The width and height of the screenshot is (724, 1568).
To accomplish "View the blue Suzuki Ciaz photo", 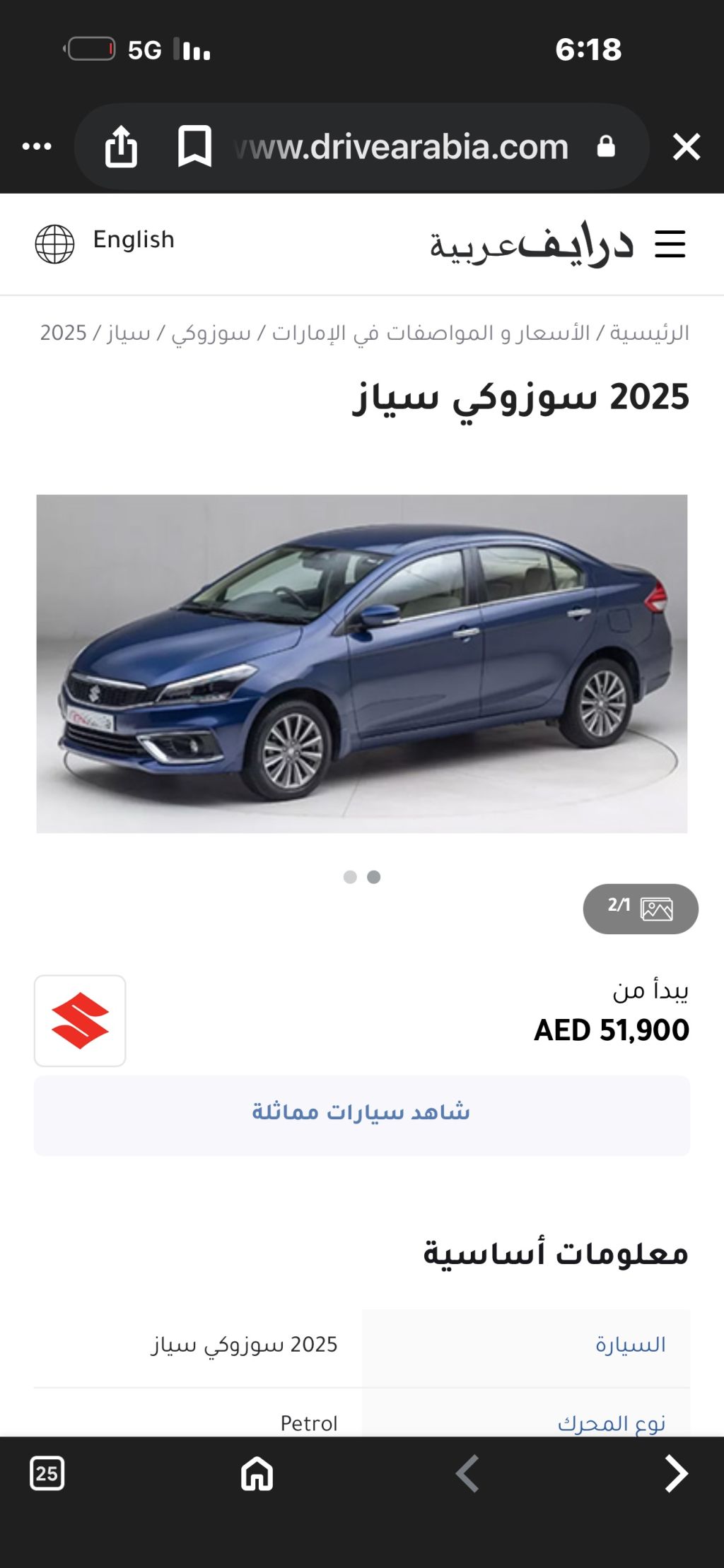I will (362, 664).
